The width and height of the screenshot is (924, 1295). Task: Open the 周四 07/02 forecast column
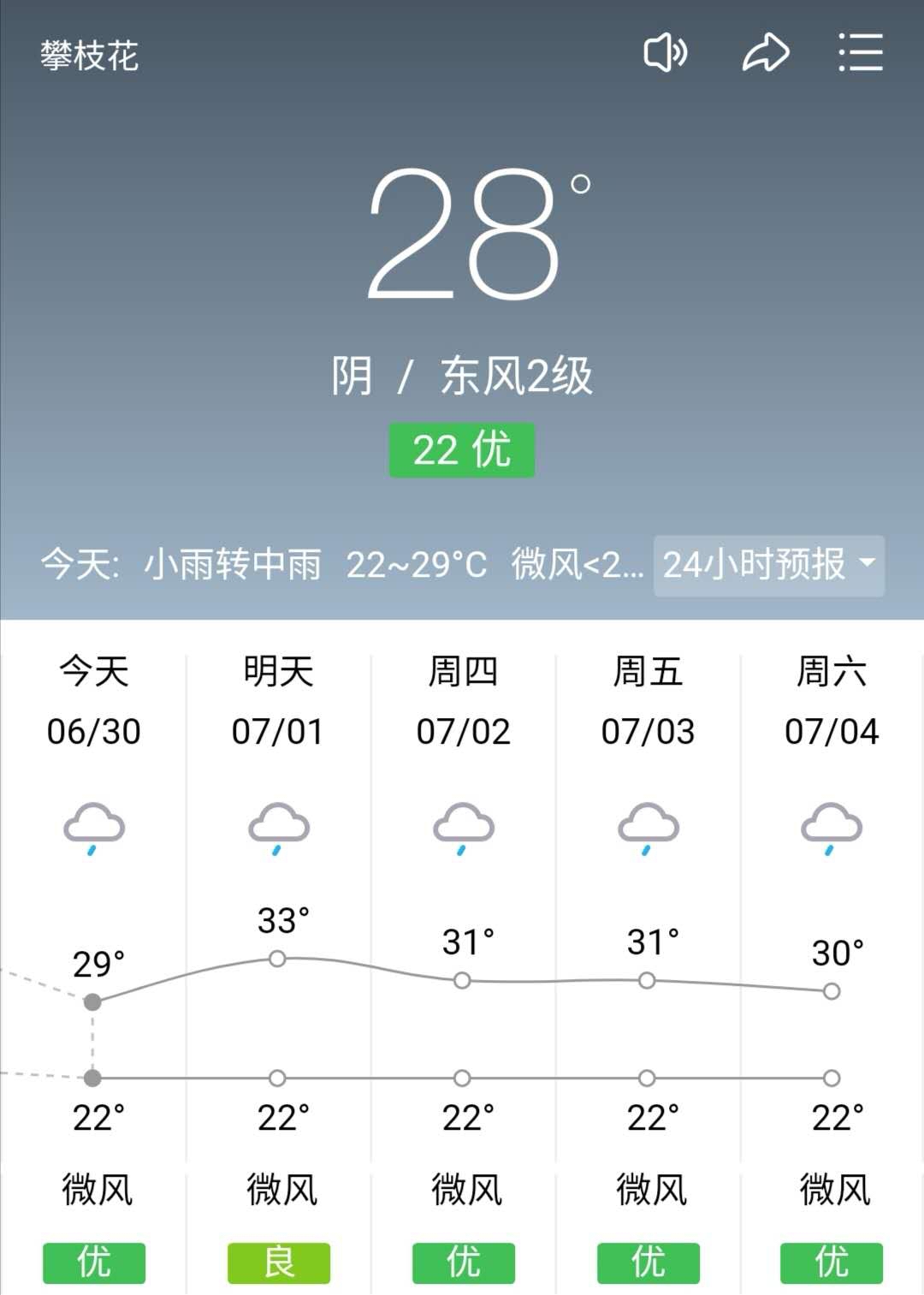coord(463,702)
